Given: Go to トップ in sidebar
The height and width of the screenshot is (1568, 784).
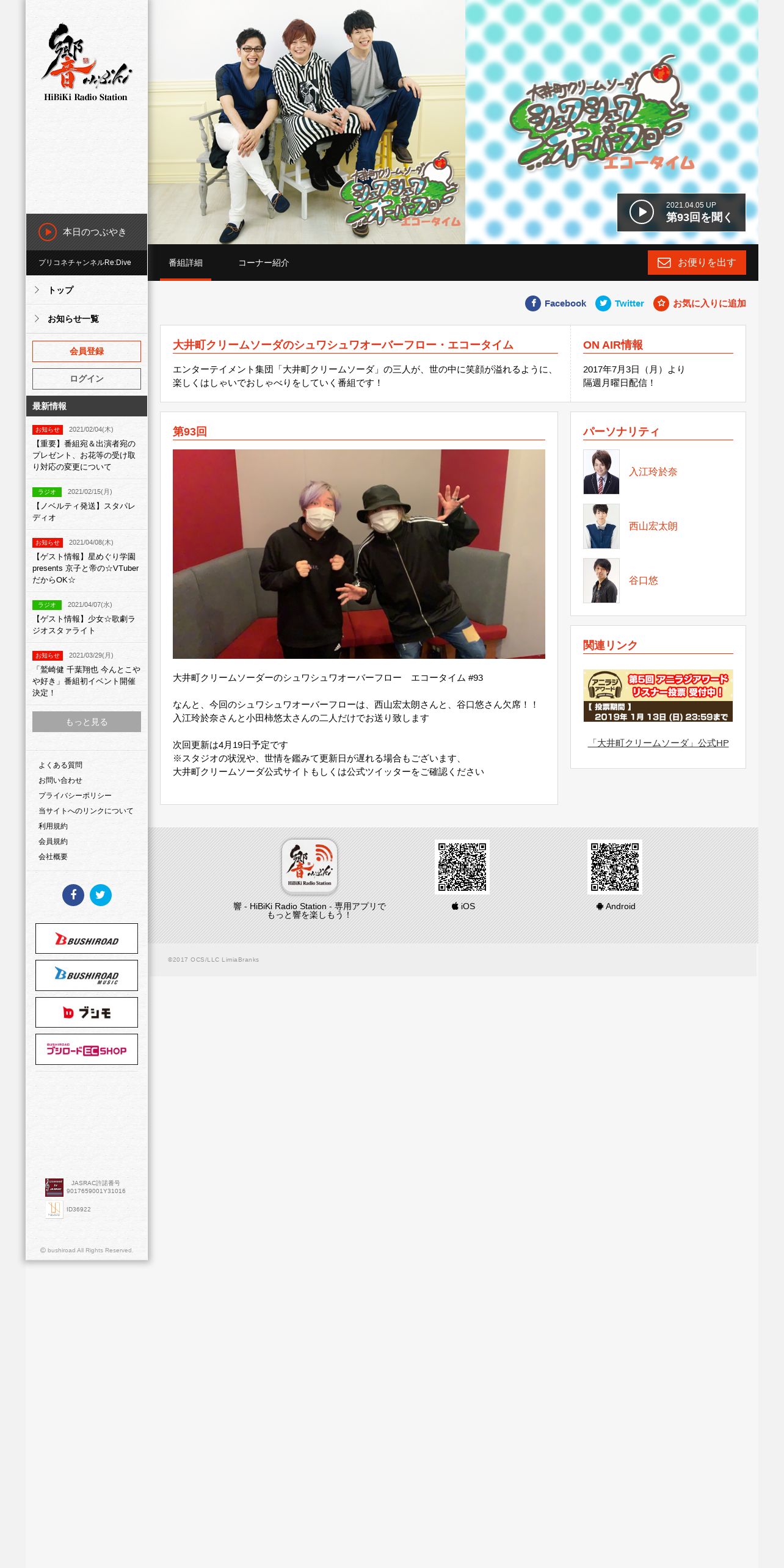Looking at the screenshot, I should 87,290.
